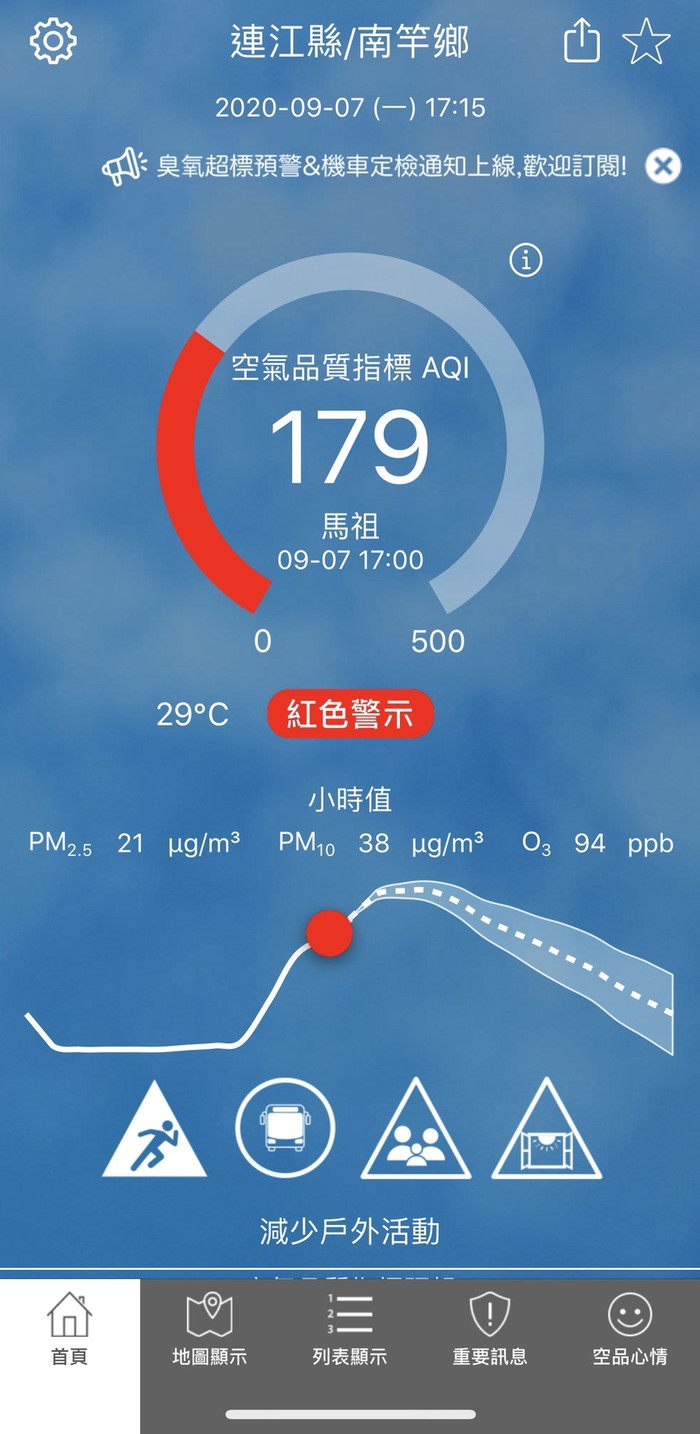The width and height of the screenshot is (700, 1434).
Task: Switch to the 列表顯示 tab
Action: pos(350,1330)
